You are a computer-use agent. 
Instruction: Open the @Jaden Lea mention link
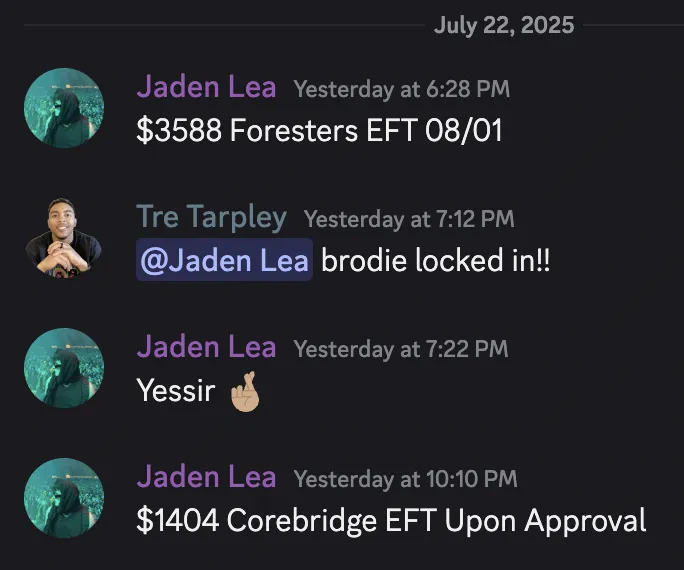[224, 261]
